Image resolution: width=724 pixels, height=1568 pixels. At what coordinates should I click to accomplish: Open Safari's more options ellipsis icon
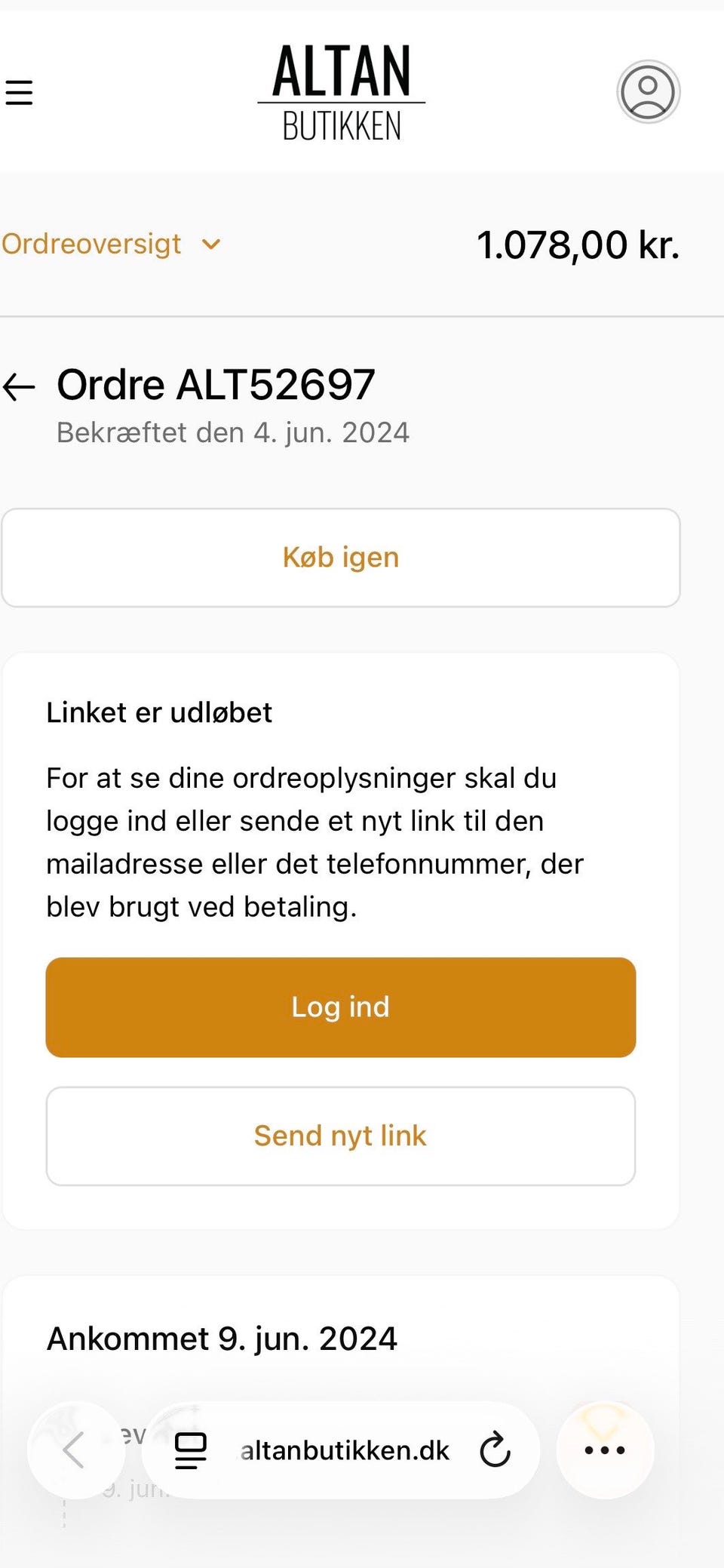click(x=604, y=1450)
